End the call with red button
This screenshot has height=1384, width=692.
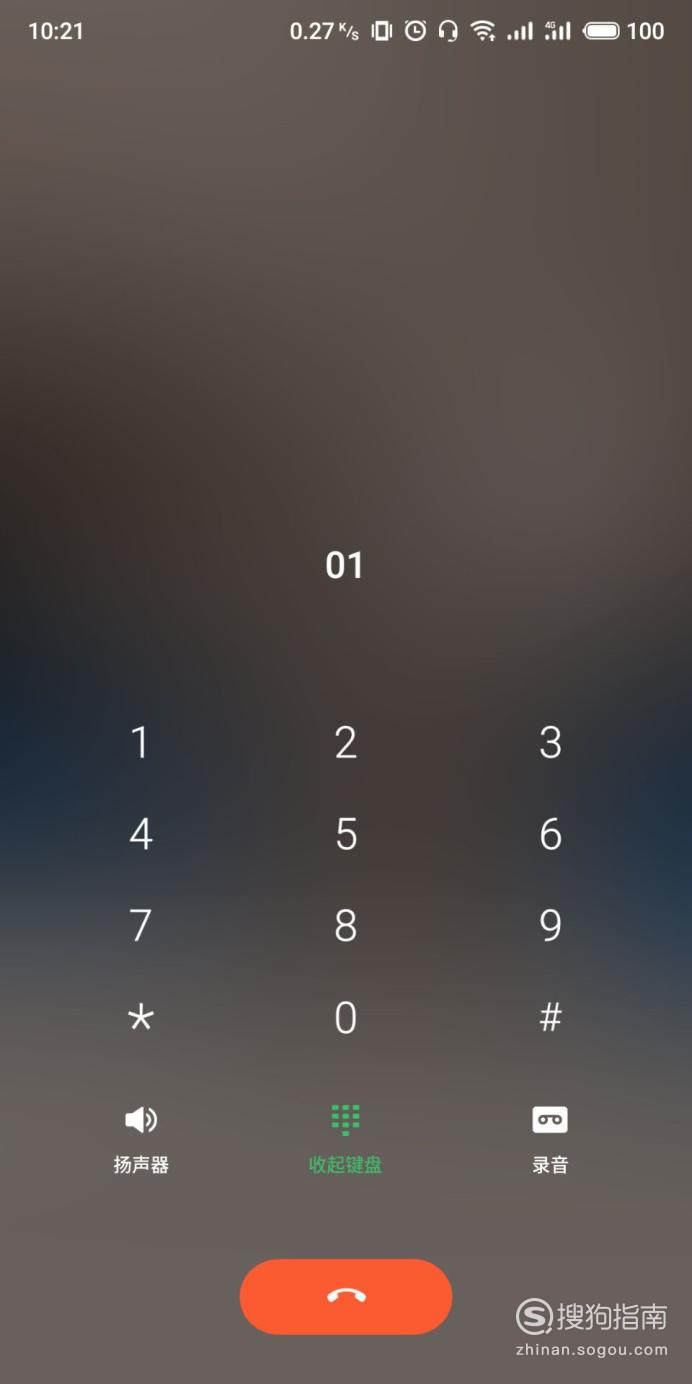tap(346, 1296)
